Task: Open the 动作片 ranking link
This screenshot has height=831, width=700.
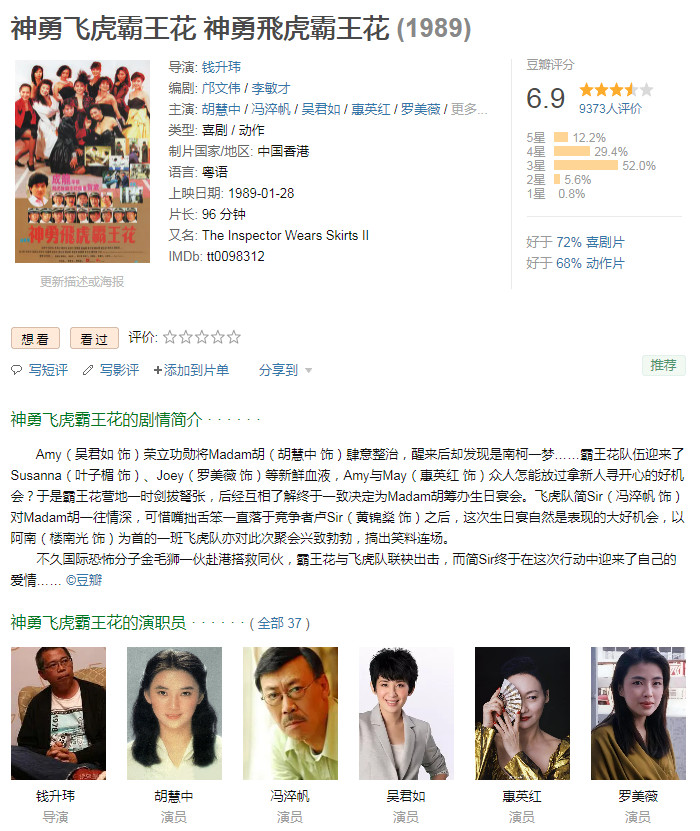Action: tap(605, 263)
